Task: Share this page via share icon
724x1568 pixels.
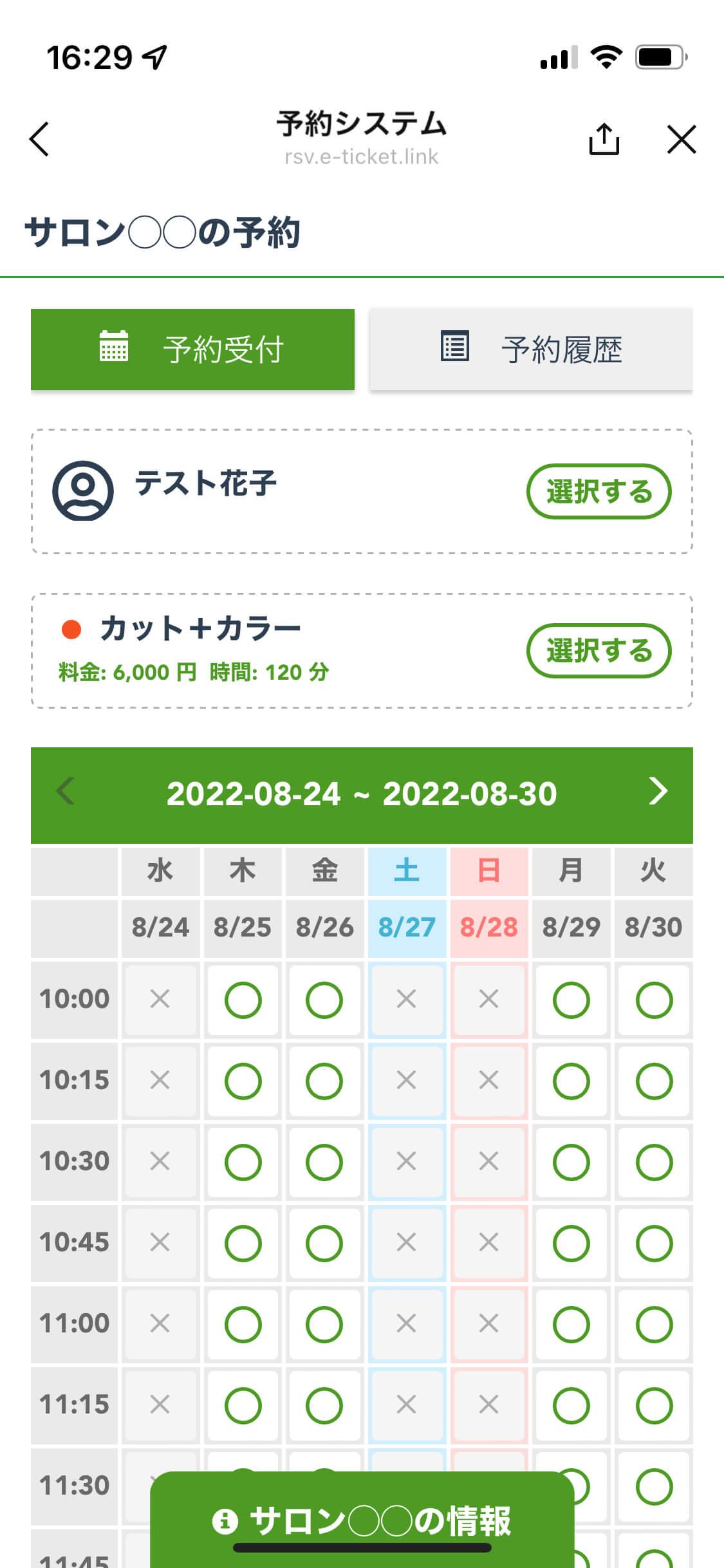Action: [604, 139]
